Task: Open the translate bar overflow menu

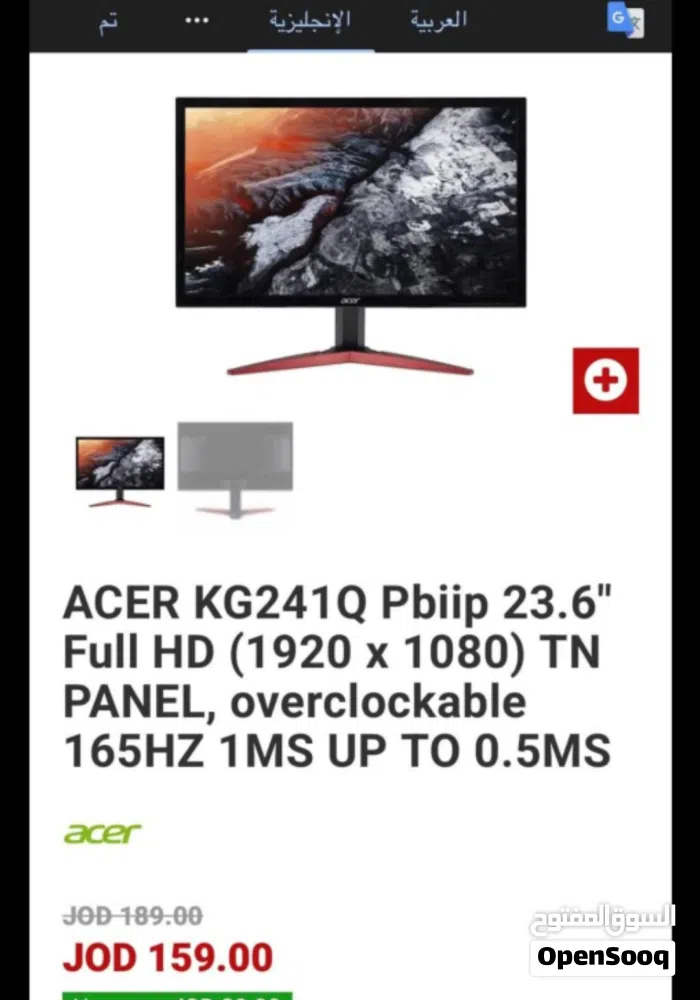Action: 197,22
